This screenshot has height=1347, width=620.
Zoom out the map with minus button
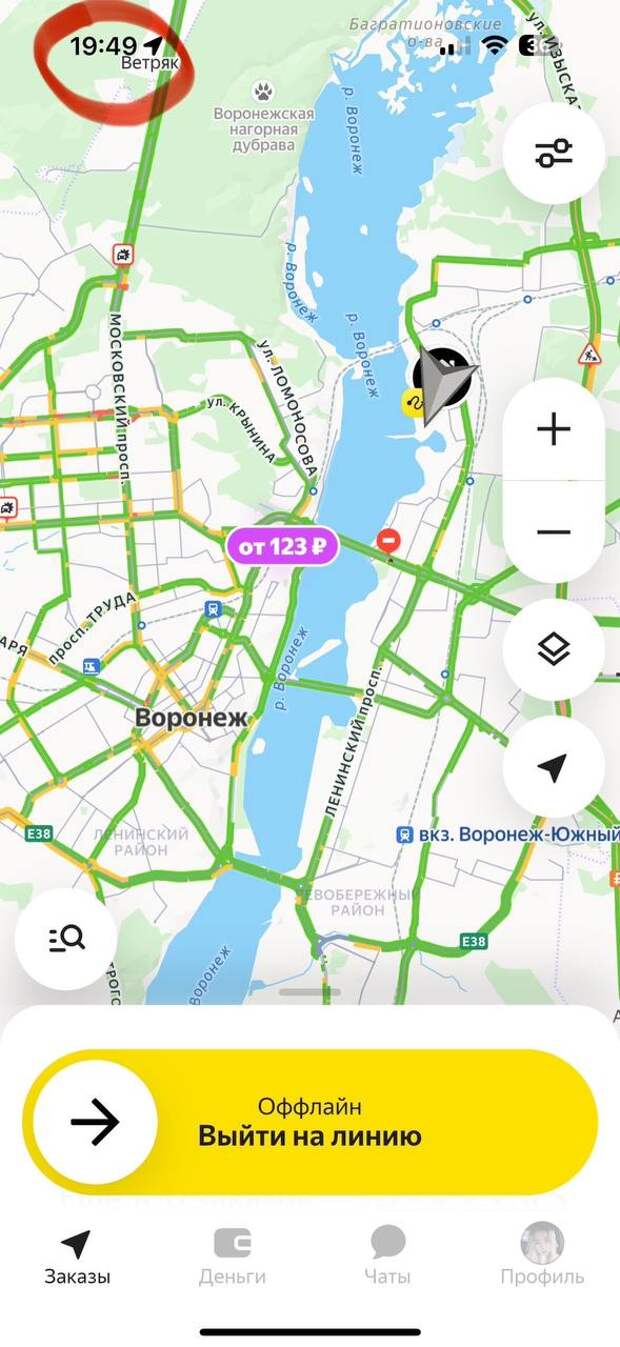(x=553, y=532)
